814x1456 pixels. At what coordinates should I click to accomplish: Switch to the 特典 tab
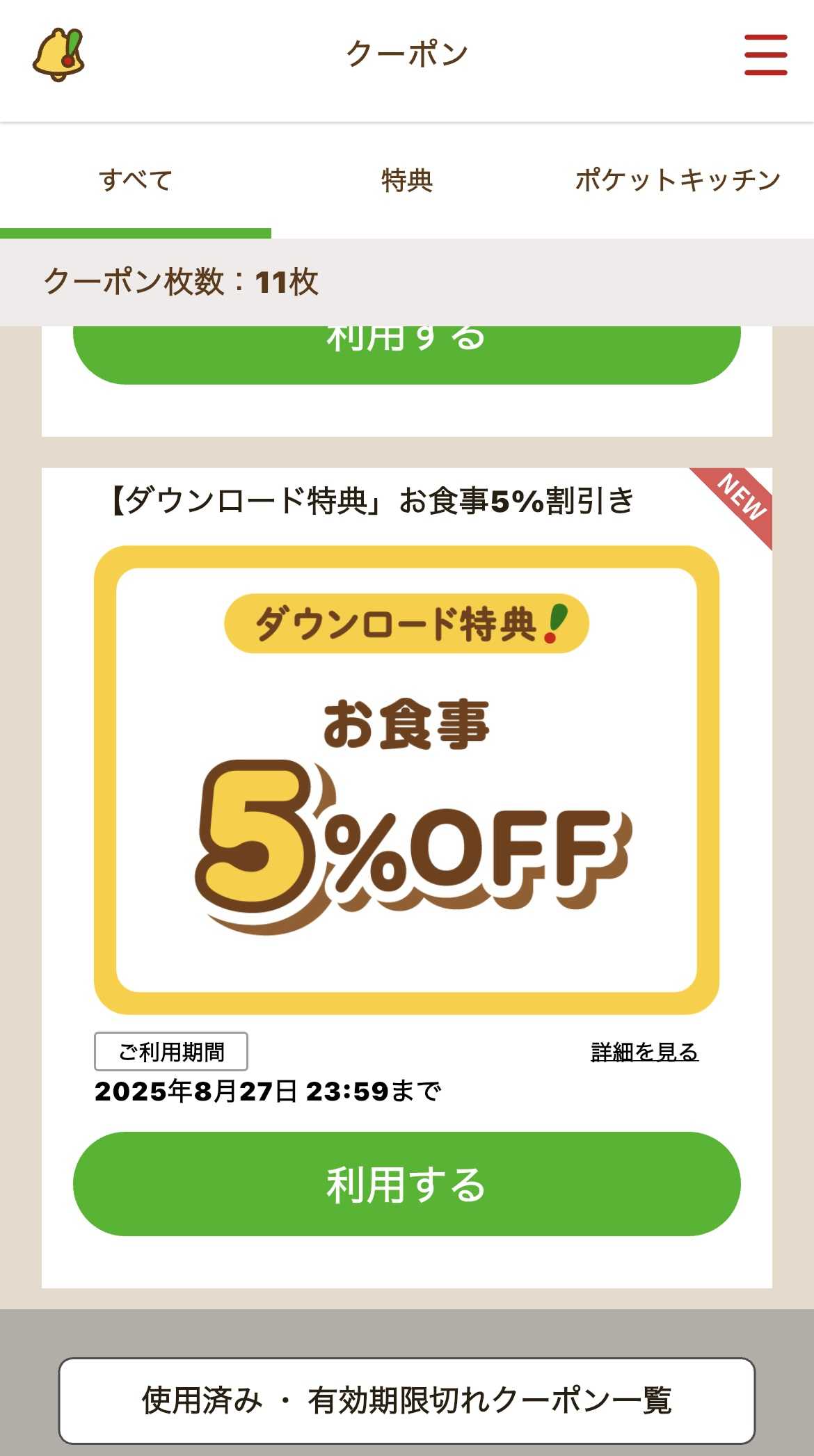click(x=407, y=181)
